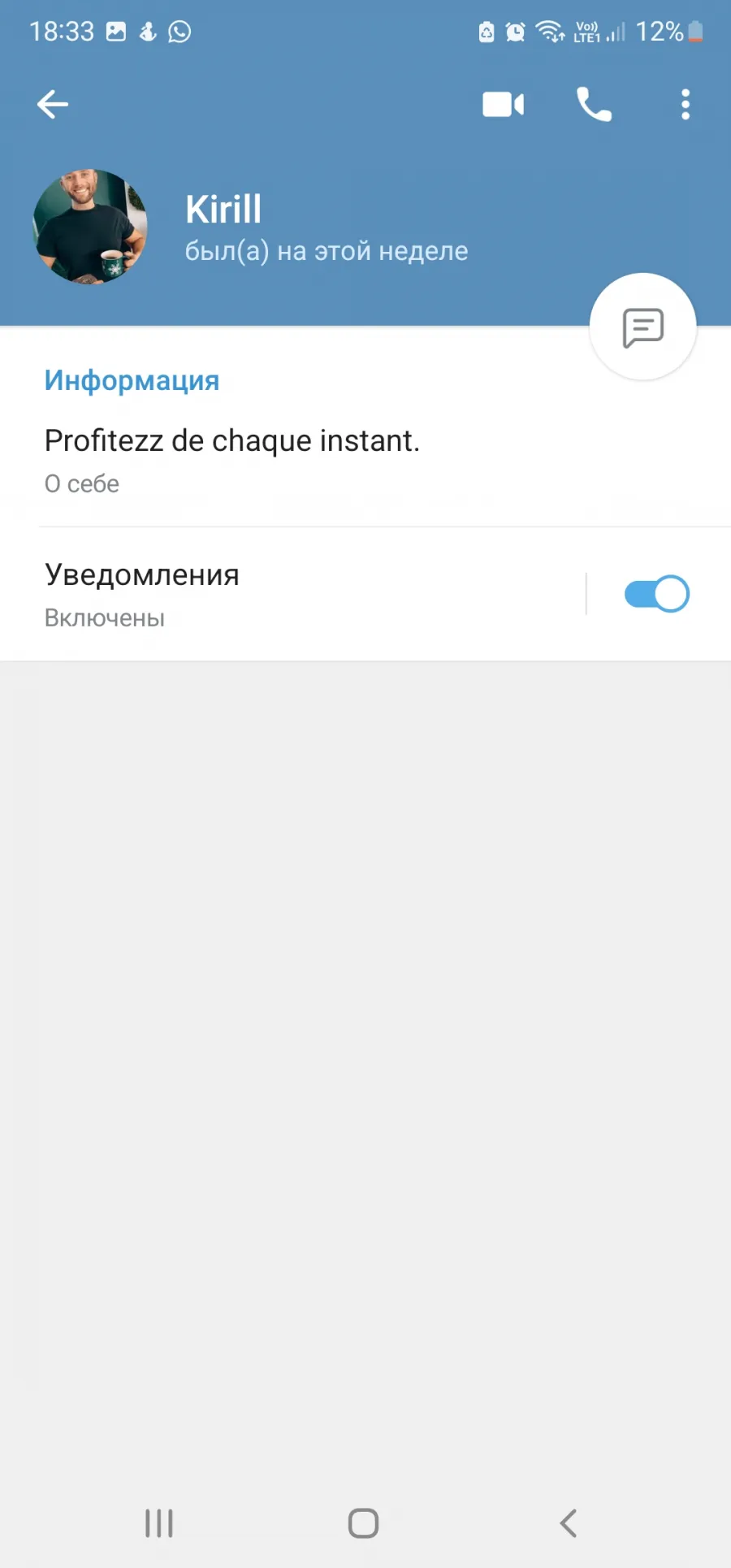Open recent apps from navigation bar
Viewport: 731px width, 1568px height.
(x=159, y=1523)
